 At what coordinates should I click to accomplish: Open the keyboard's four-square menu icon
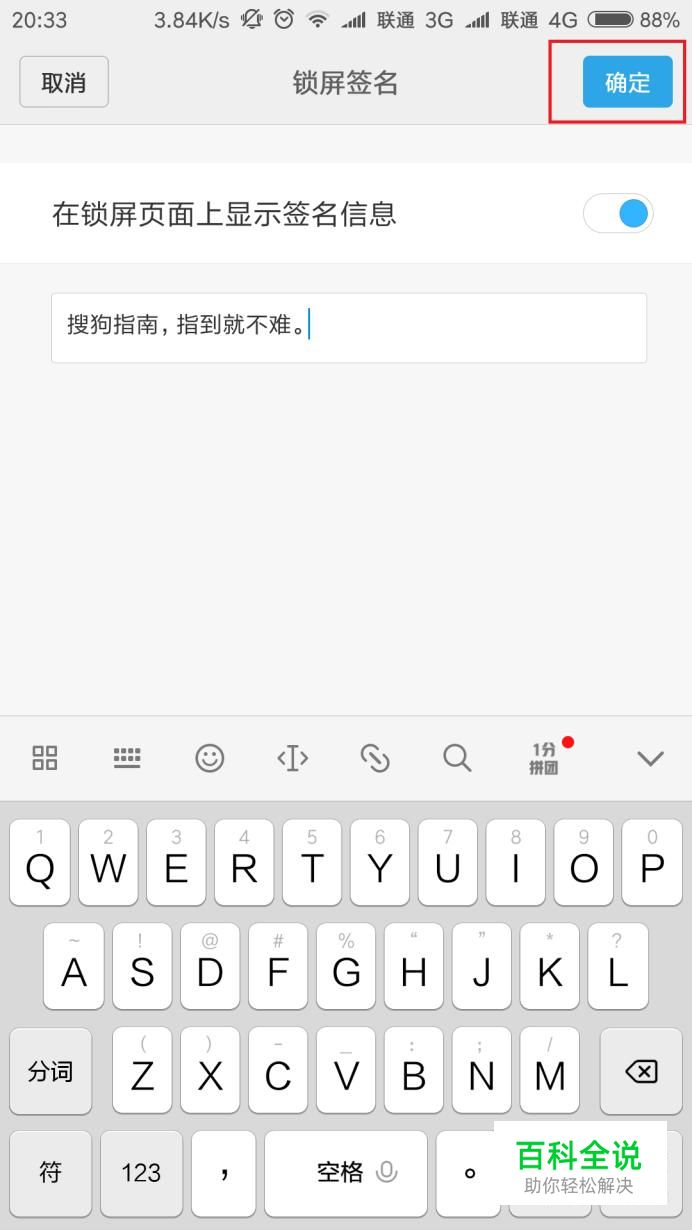pyautogui.click(x=45, y=758)
